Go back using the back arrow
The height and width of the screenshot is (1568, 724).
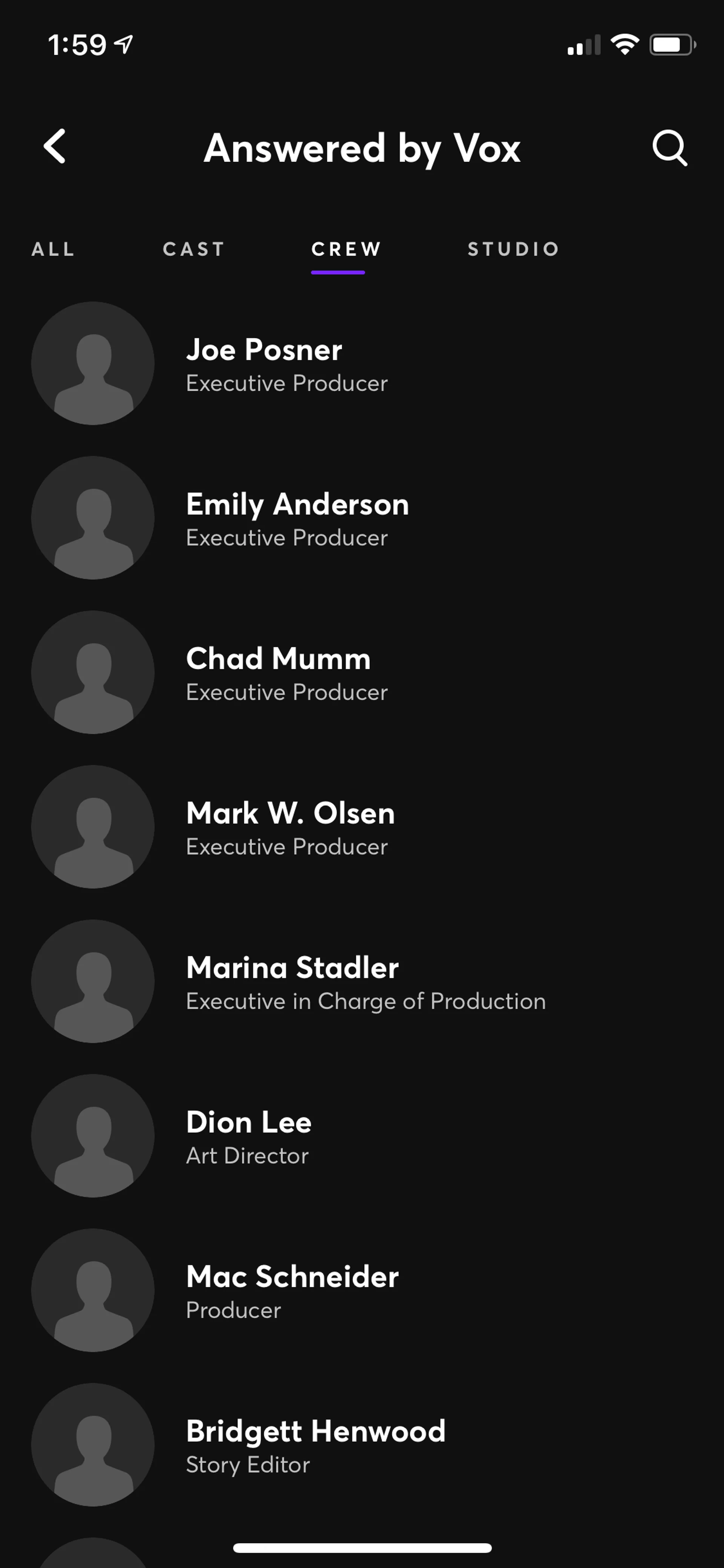pyautogui.click(x=55, y=147)
